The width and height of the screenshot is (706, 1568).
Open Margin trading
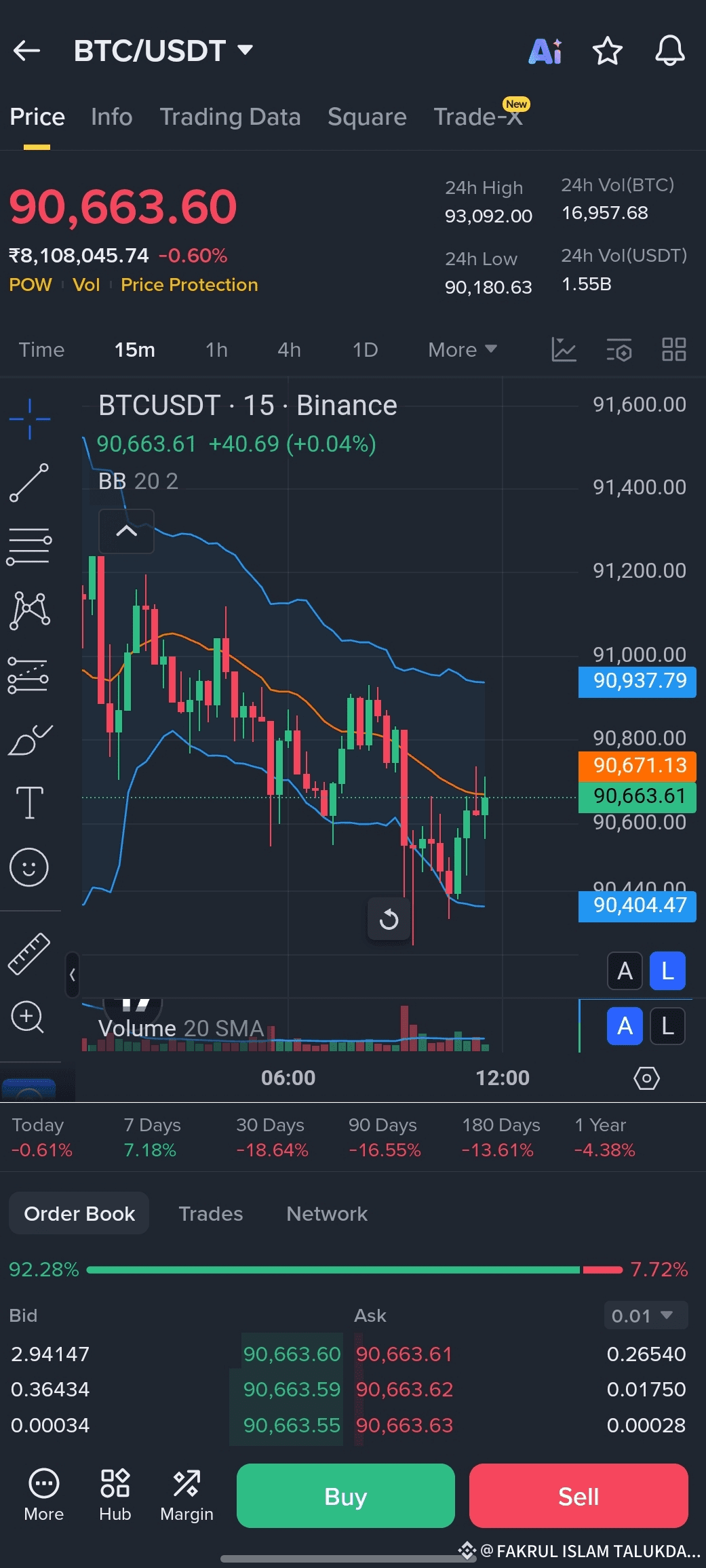[x=187, y=1495]
